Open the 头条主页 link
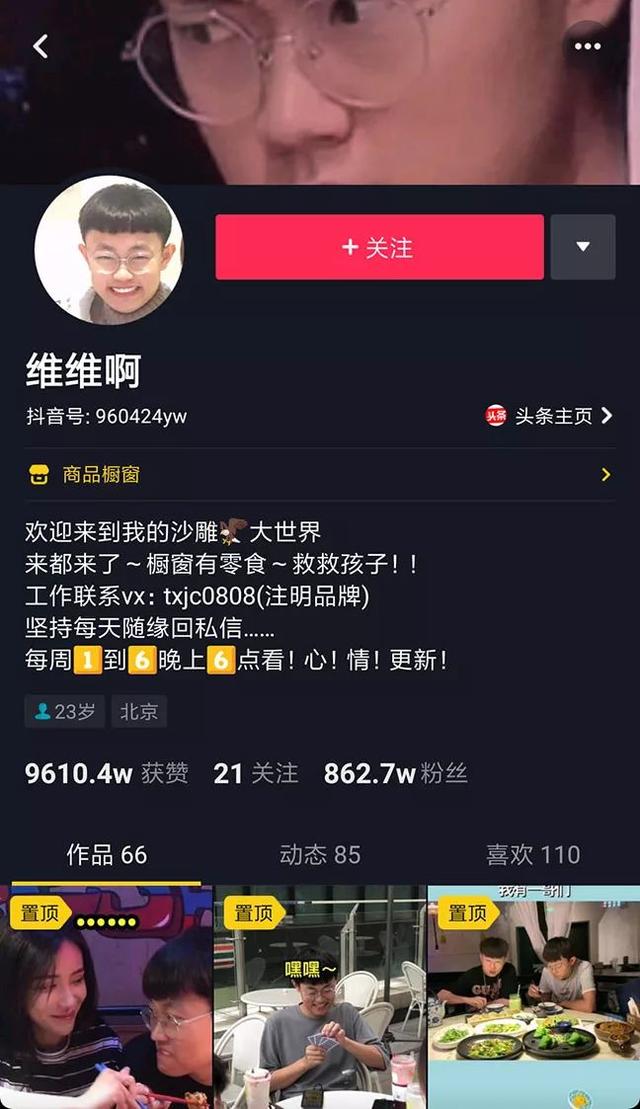This screenshot has width=640, height=1109. [x=550, y=416]
